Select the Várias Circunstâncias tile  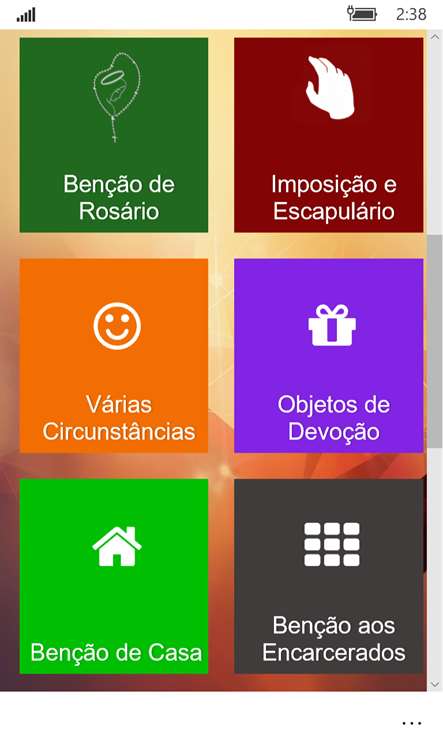pyautogui.click(x=114, y=356)
